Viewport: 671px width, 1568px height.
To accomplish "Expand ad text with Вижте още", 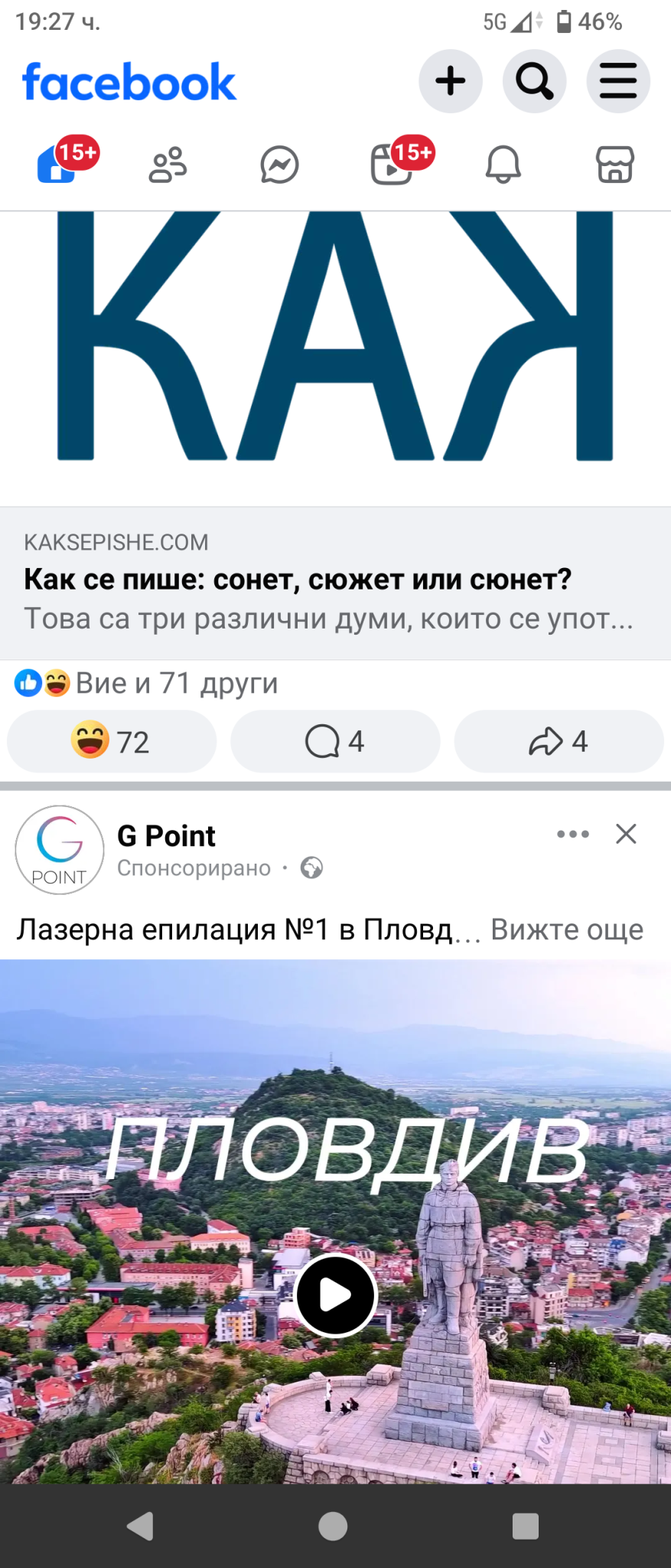I will [566, 929].
